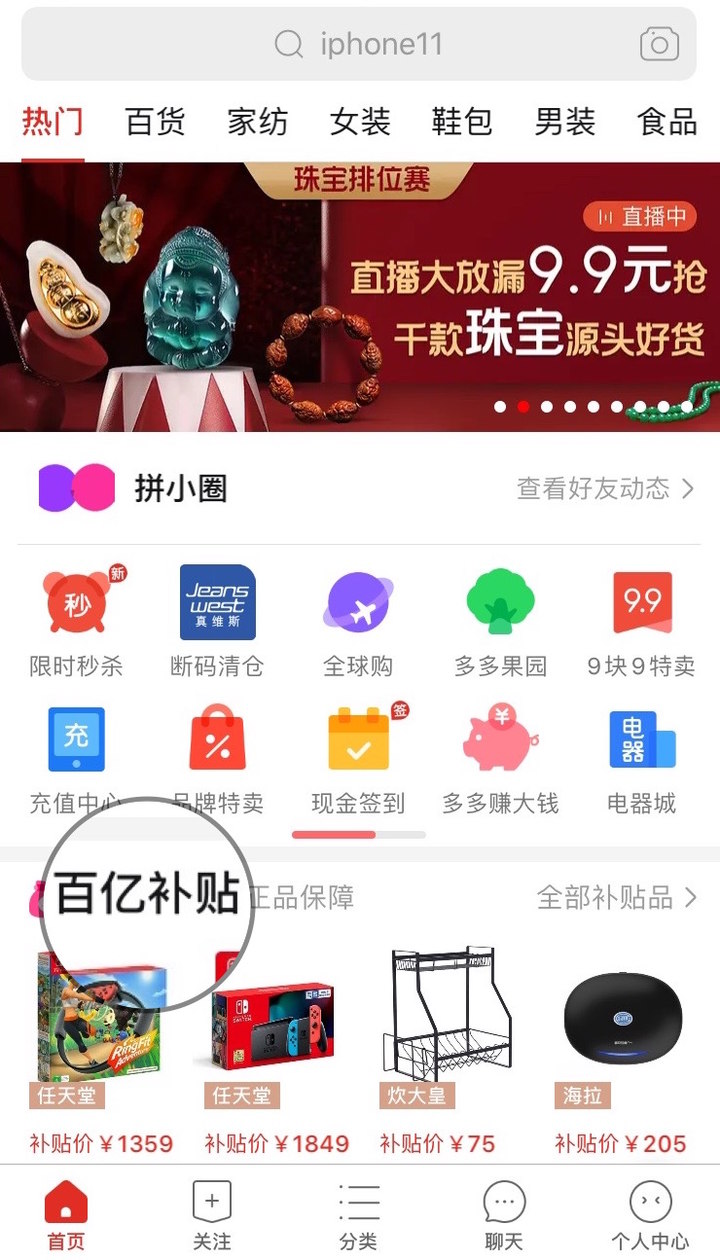
Task: Open the 多多果园 orchard
Action: (x=500, y=622)
